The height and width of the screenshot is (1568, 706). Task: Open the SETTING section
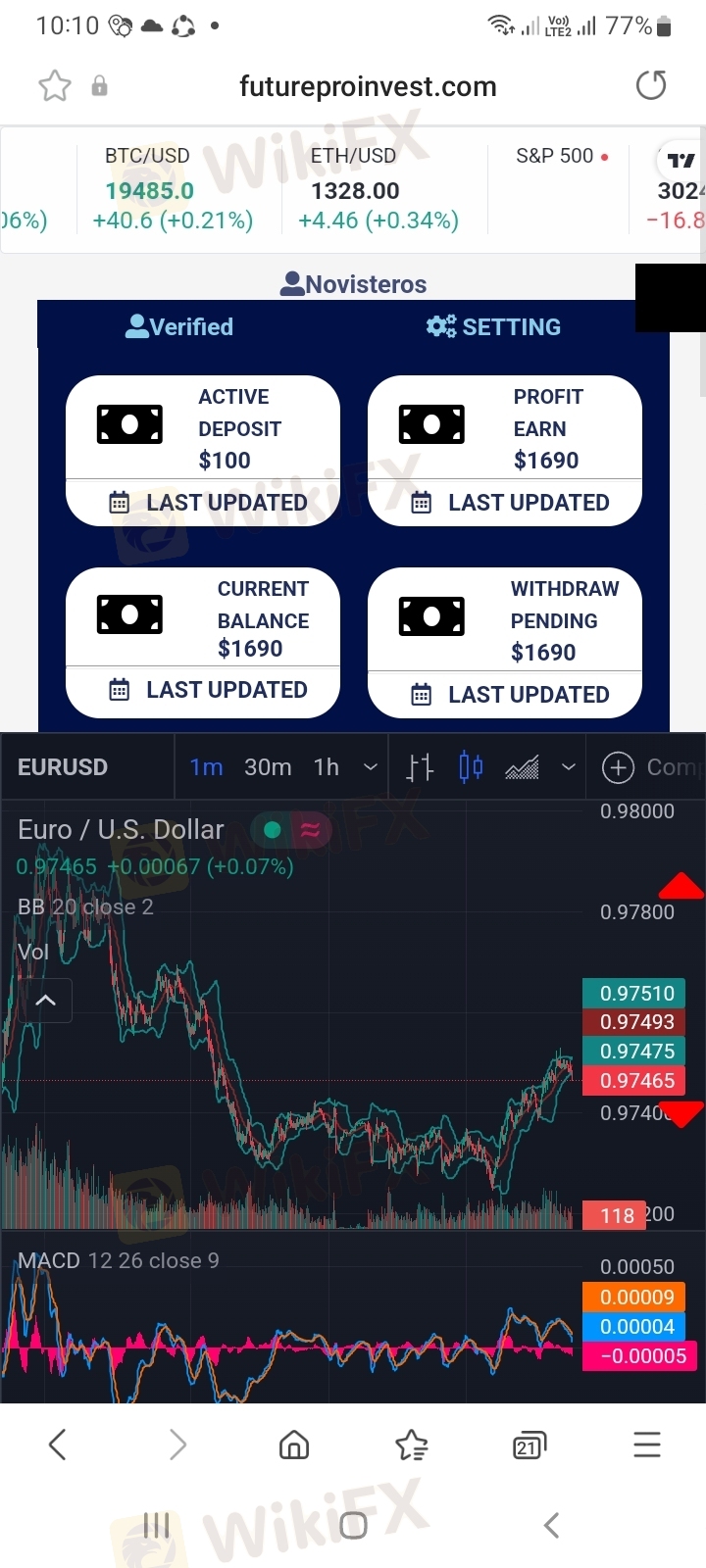pyautogui.click(x=493, y=326)
